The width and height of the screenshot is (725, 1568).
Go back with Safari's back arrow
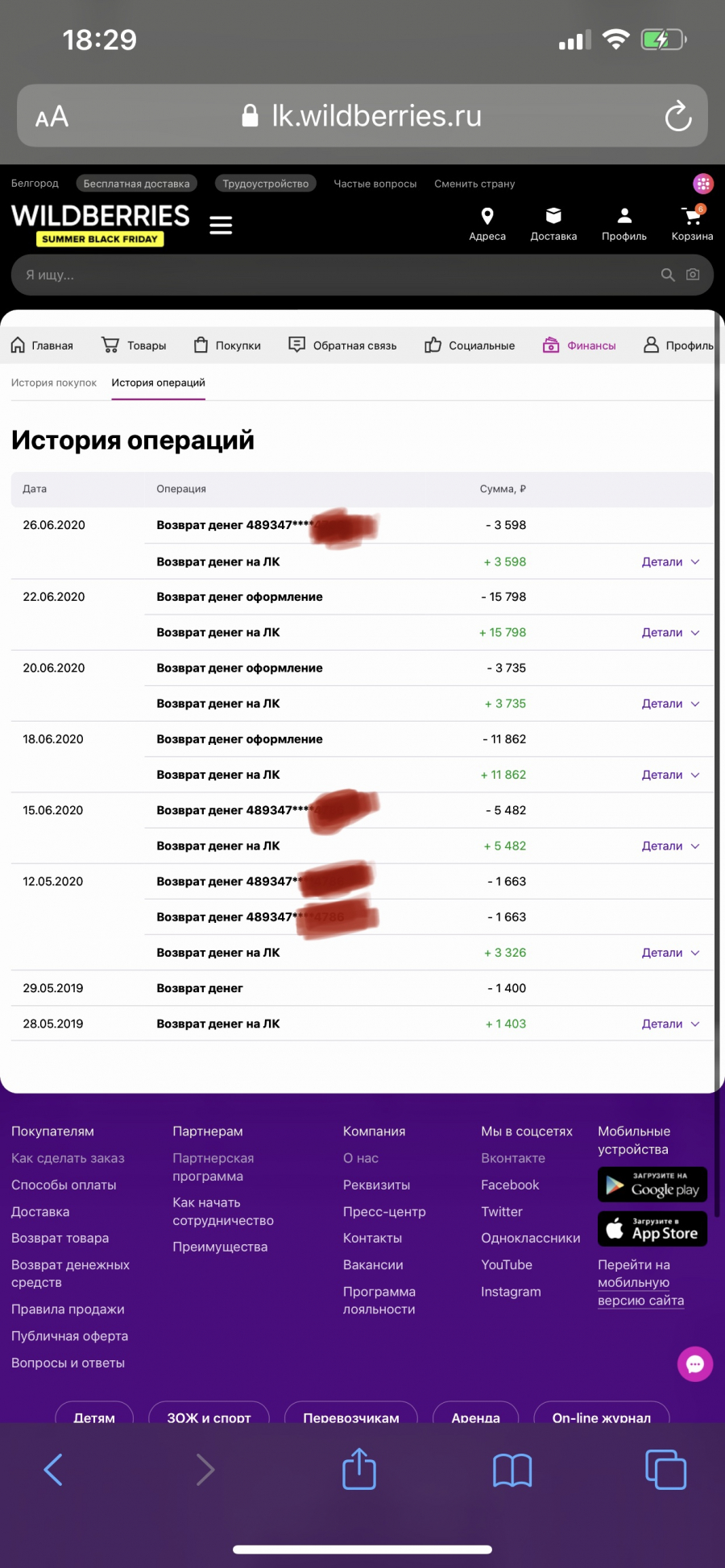coord(53,1470)
